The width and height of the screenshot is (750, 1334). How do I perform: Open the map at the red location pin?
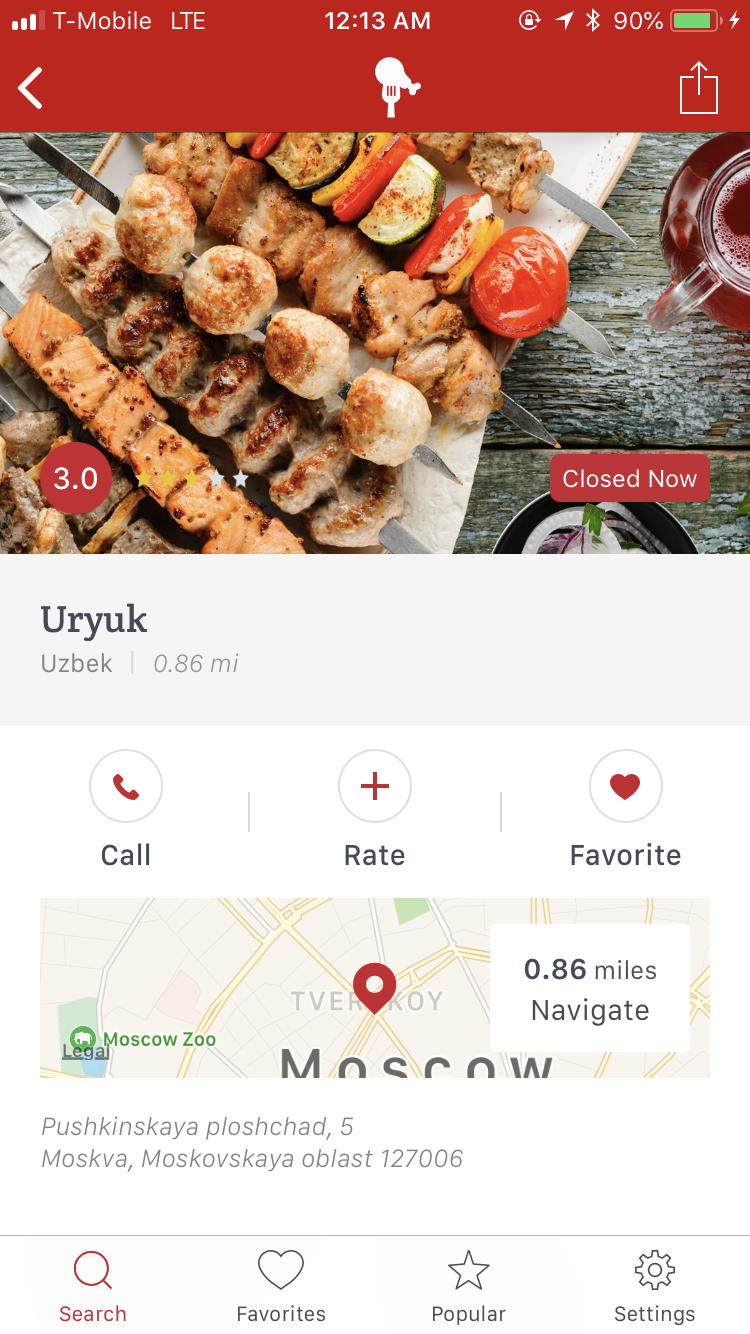(x=374, y=986)
